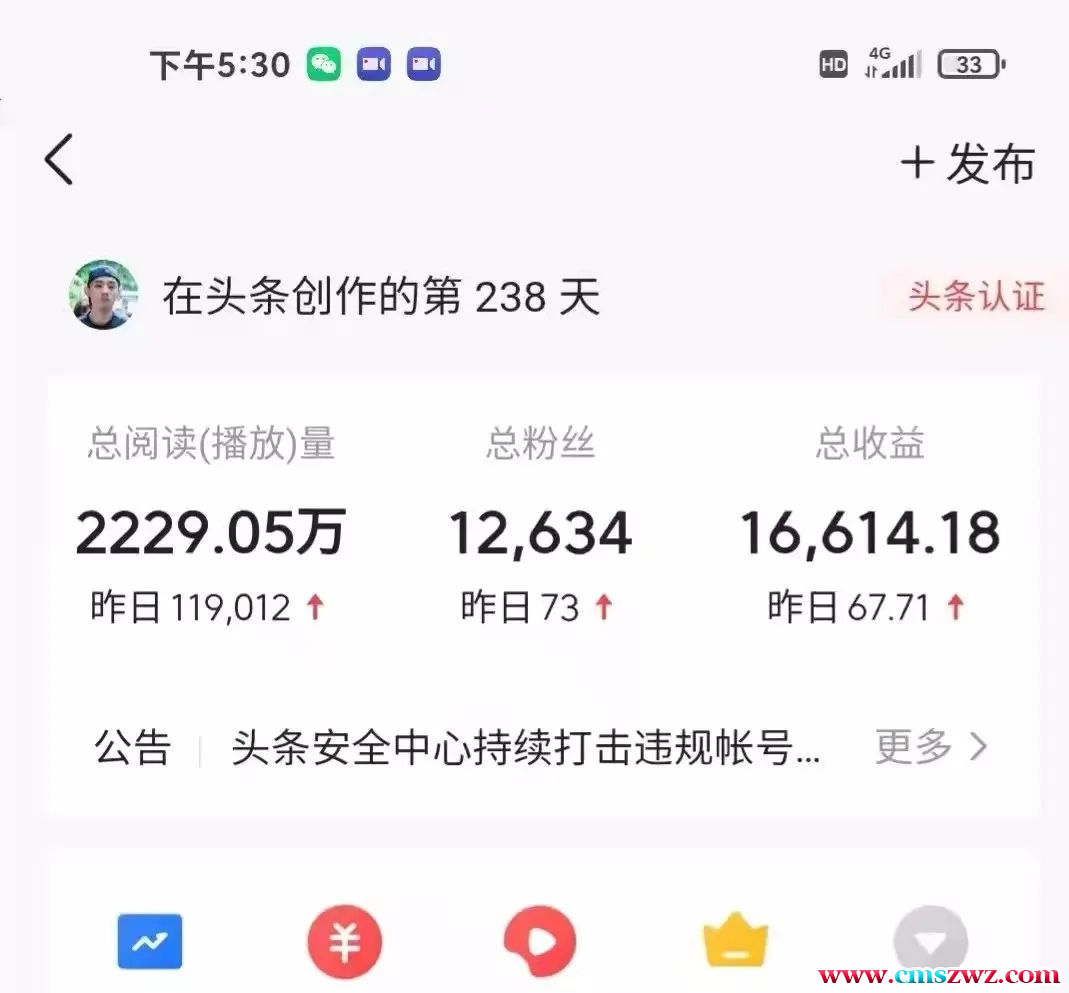Tap the 发布 publish button

(x=968, y=163)
